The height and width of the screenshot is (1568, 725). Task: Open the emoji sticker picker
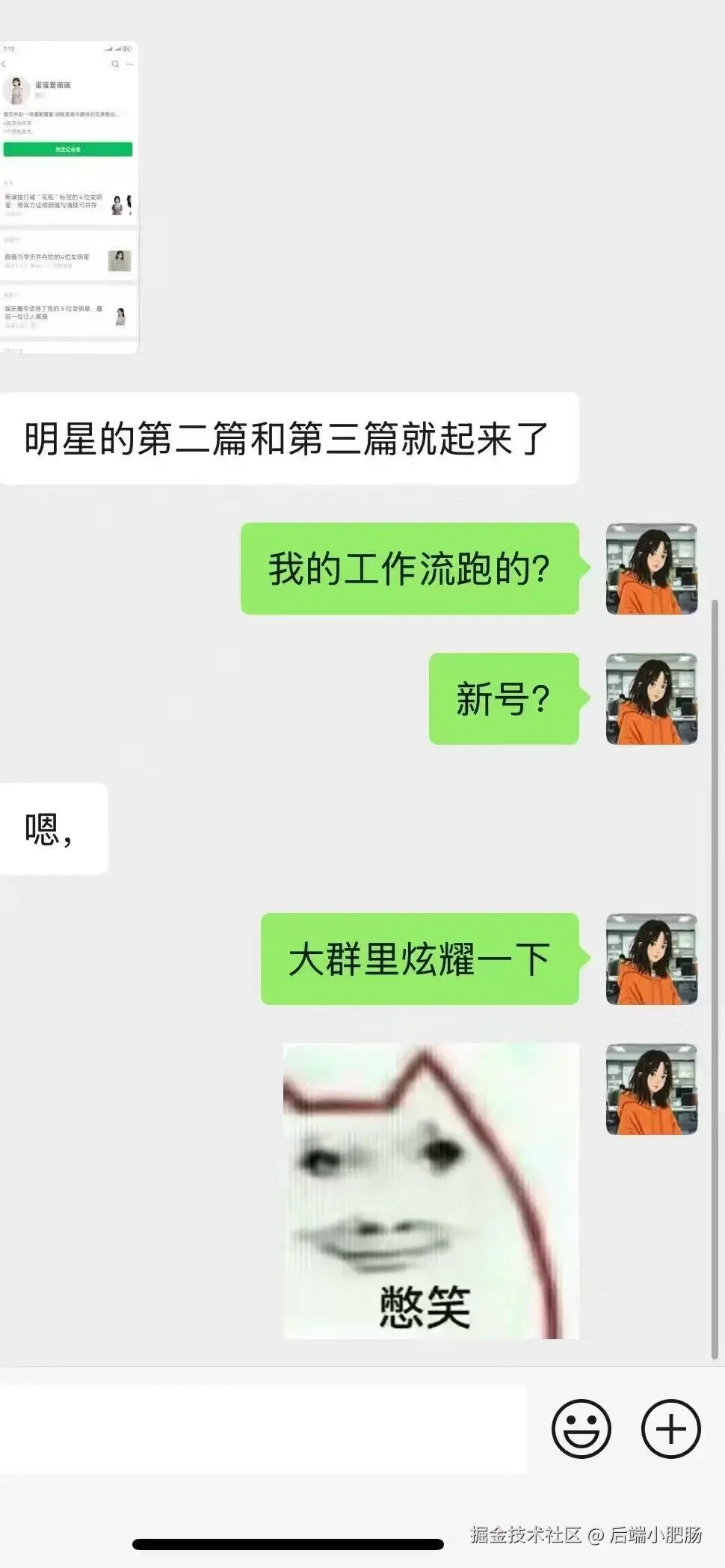(581, 1429)
